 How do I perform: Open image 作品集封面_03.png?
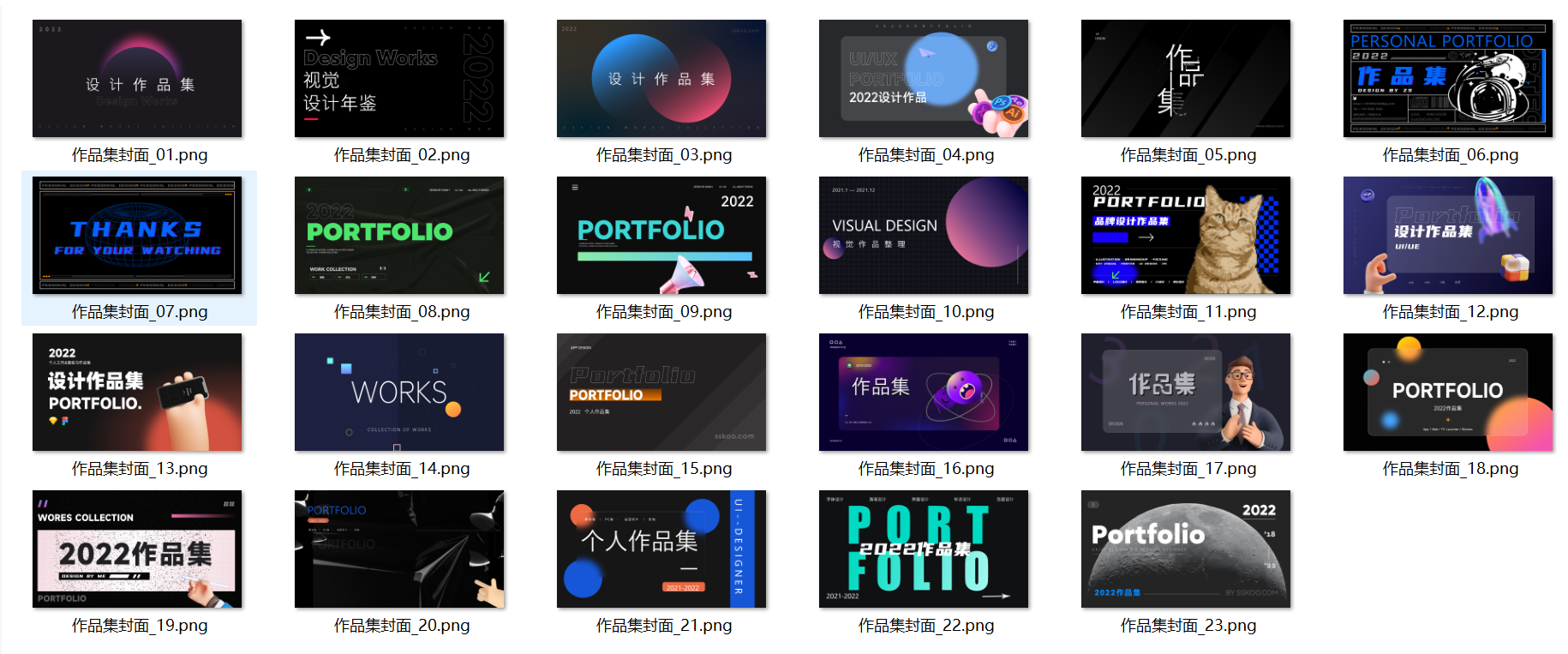pyautogui.click(x=661, y=79)
